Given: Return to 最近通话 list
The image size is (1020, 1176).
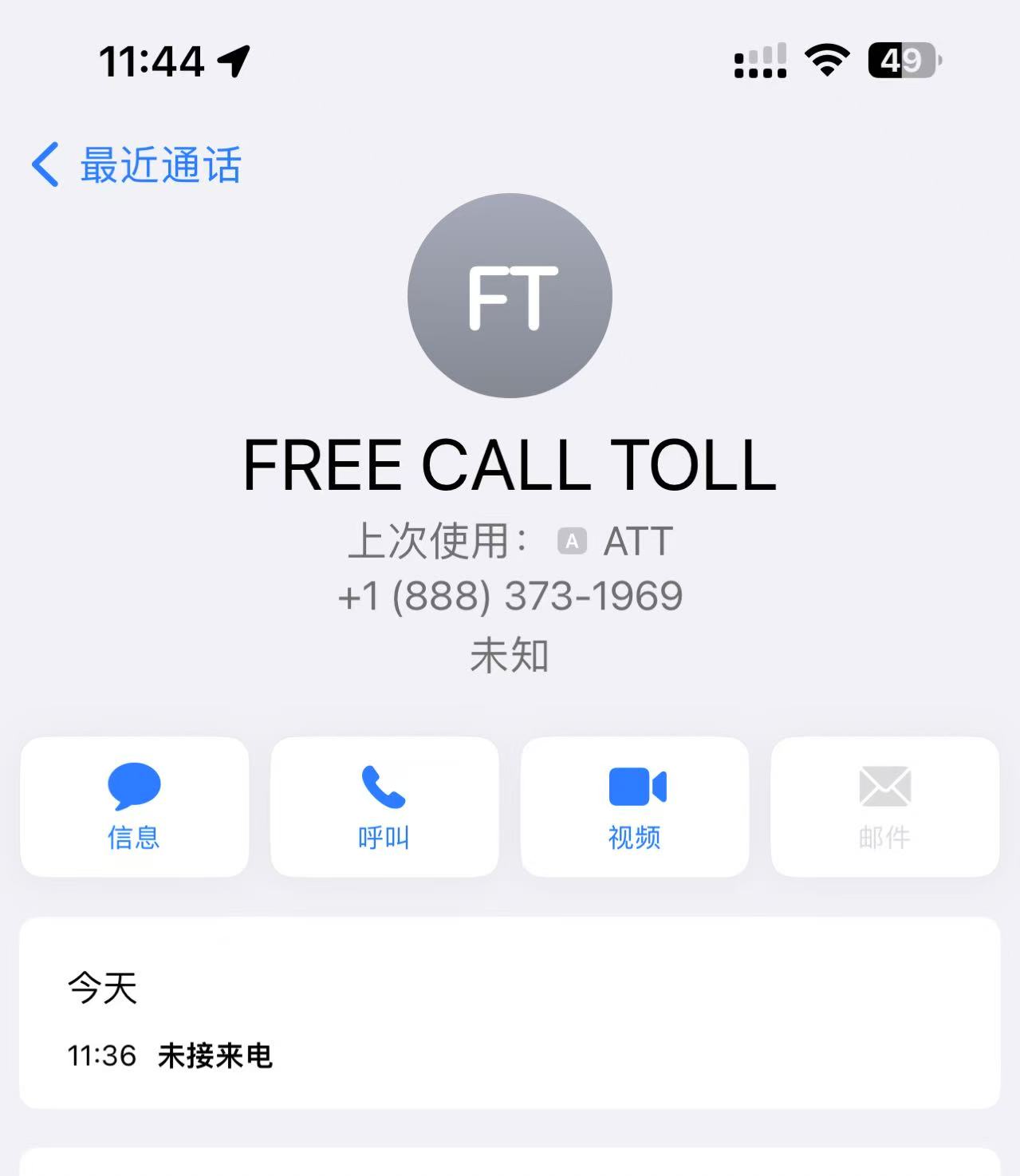Looking at the screenshot, I should [x=159, y=164].
